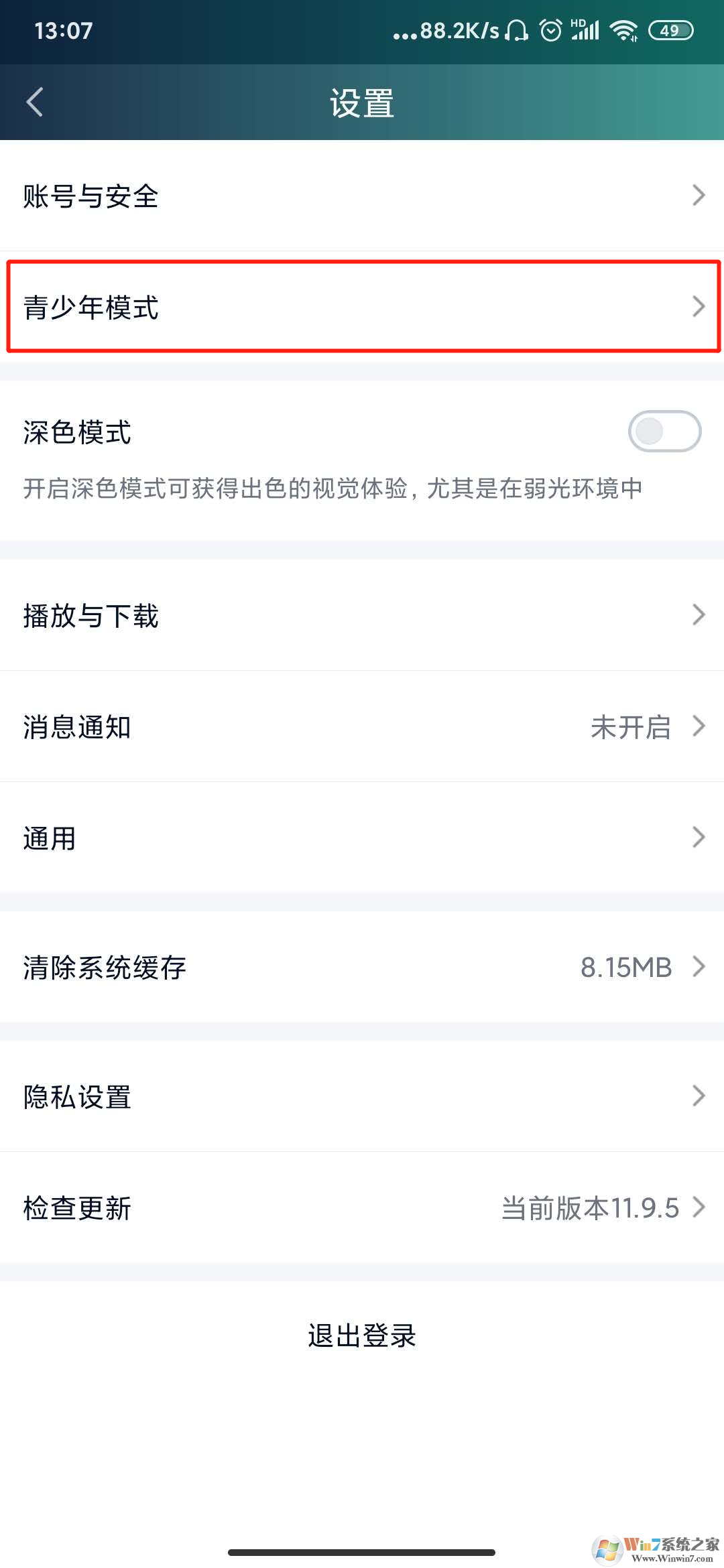Clear cache by tapping 清除系统缓存

pos(362,967)
